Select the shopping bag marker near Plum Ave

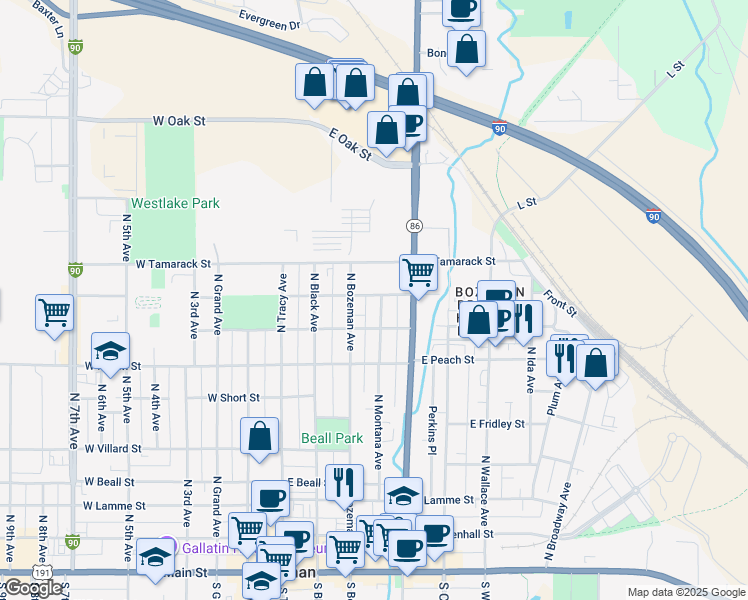596,362
